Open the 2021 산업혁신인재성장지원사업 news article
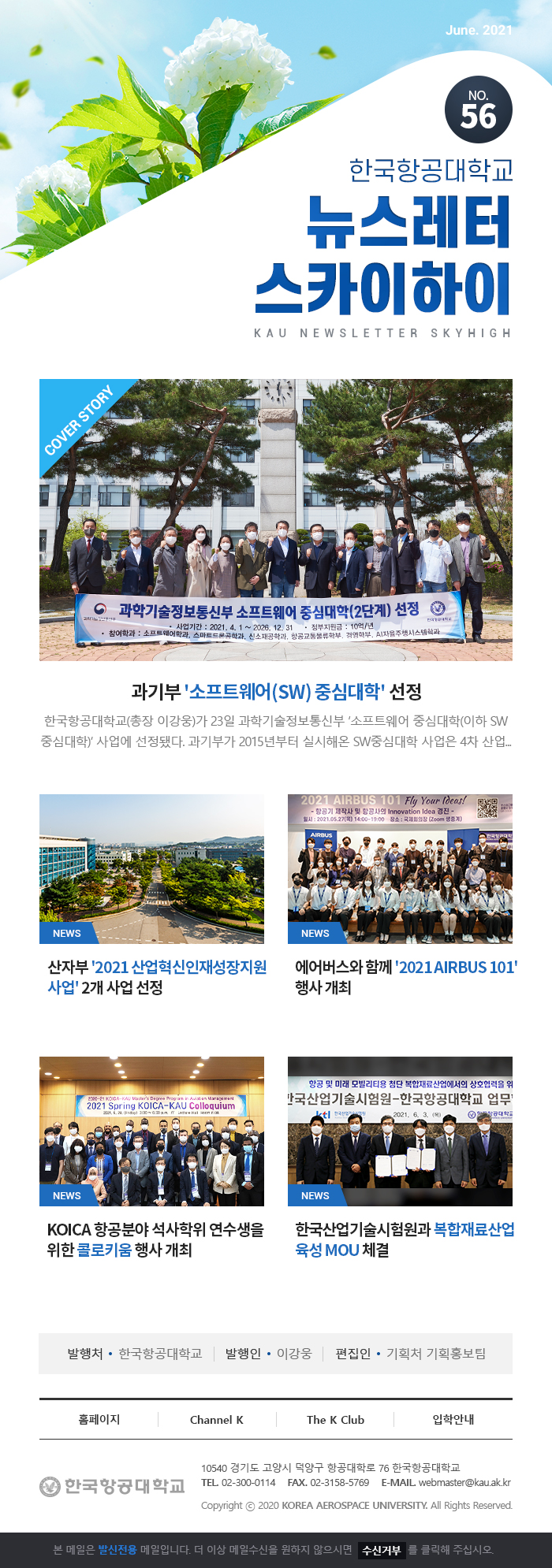Screen dimensions: 552x1568 coord(157,977)
